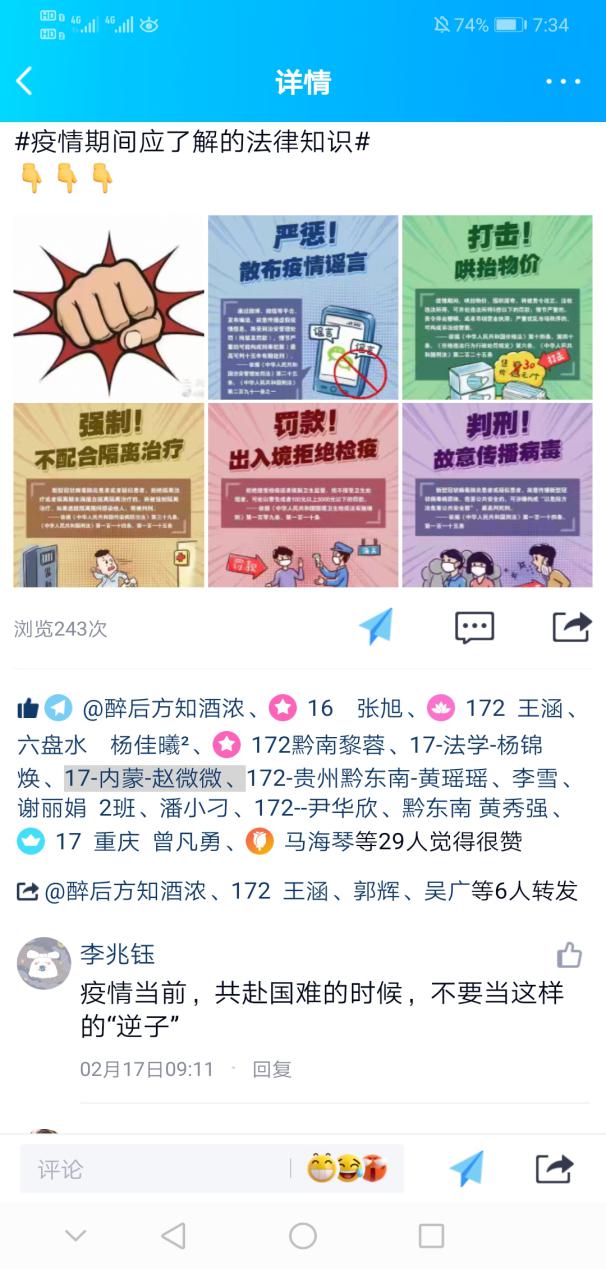The height and width of the screenshot is (1269, 606).
Task: Tap the paper plane icon beside 浏览243次
Action: pyautogui.click(x=376, y=627)
